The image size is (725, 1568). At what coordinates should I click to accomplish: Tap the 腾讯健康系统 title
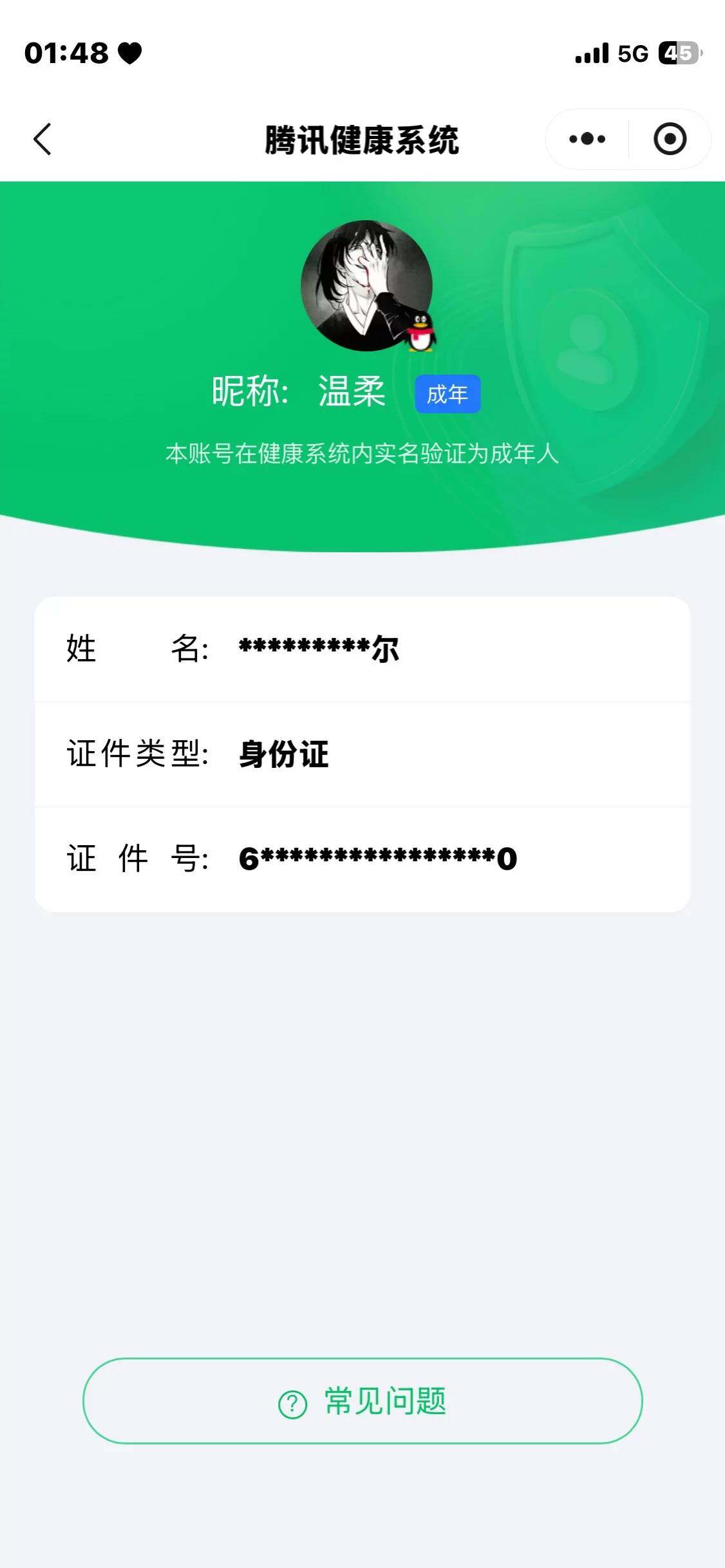click(x=362, y=139)
